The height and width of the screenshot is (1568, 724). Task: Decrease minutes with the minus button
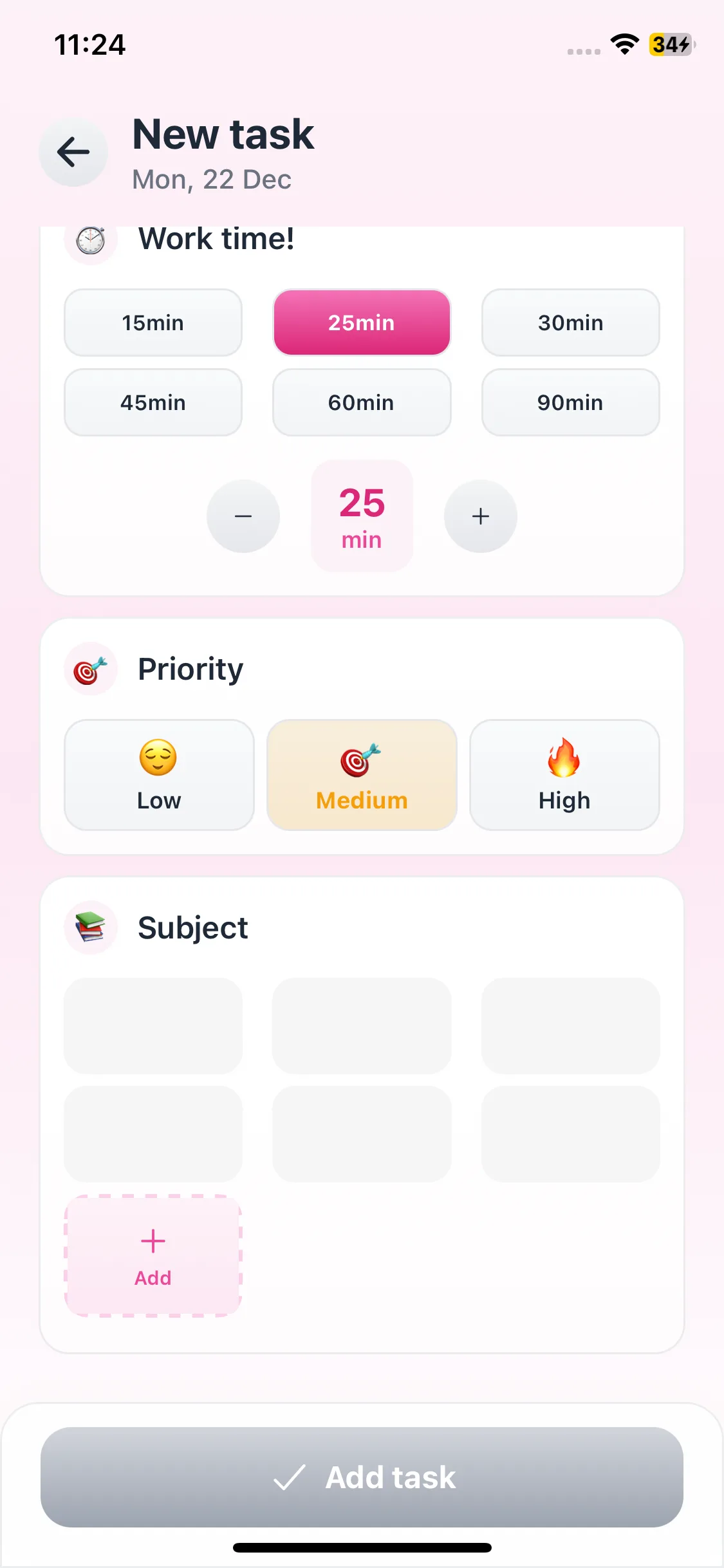pyautogui.click(x=243, y=516)
